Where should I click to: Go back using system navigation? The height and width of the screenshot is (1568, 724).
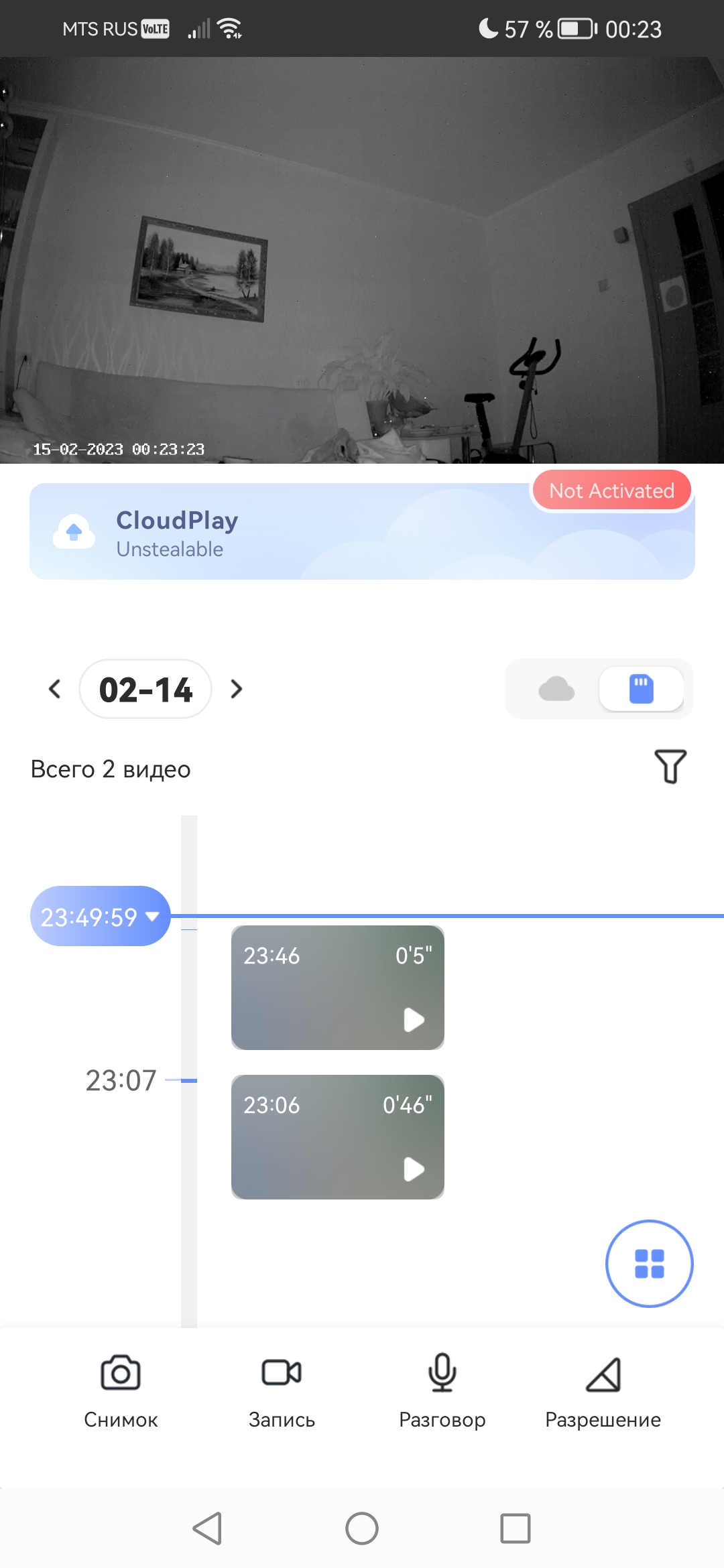click(207, 1528)
